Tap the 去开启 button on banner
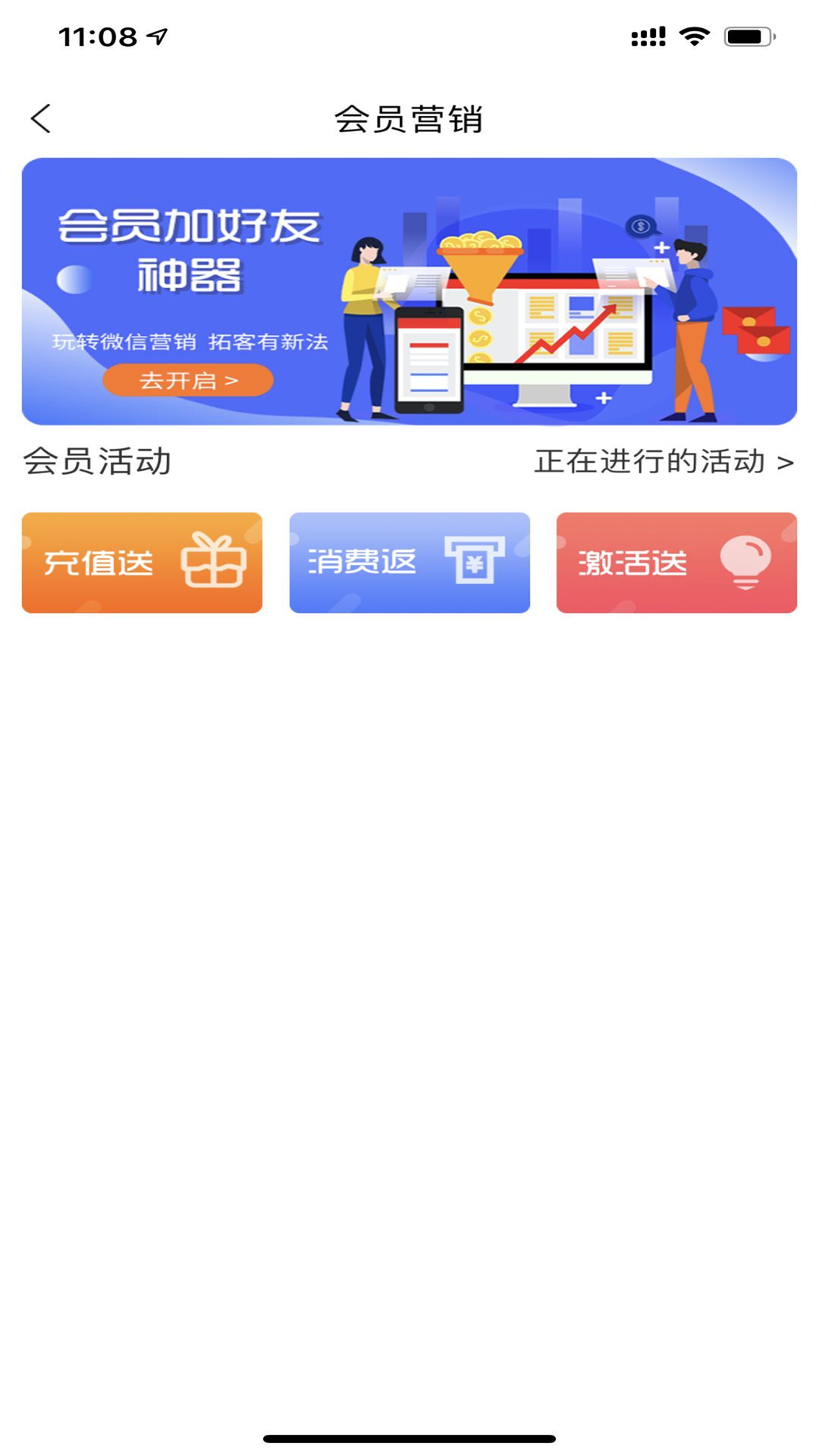Image resolution: width=819 pixels, height=1456 pixels. 188,380
